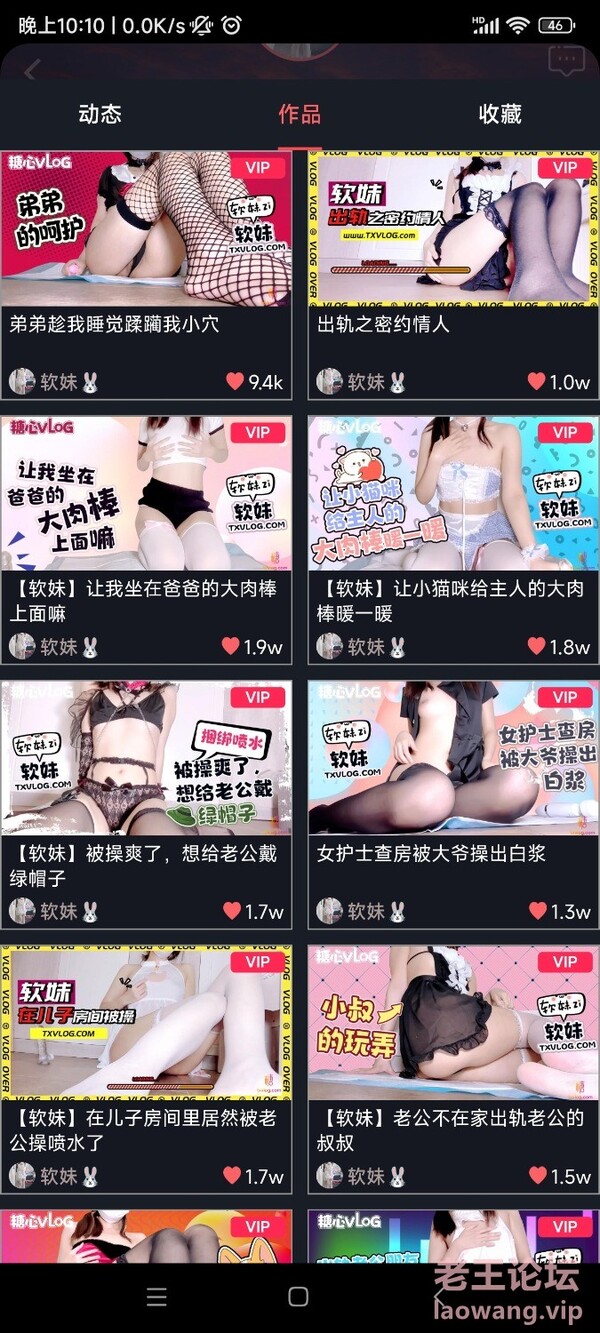This screenshot has height=1333, width=600.
Task: Like the video showing 9.4k hearts
Action: point(235,381)
